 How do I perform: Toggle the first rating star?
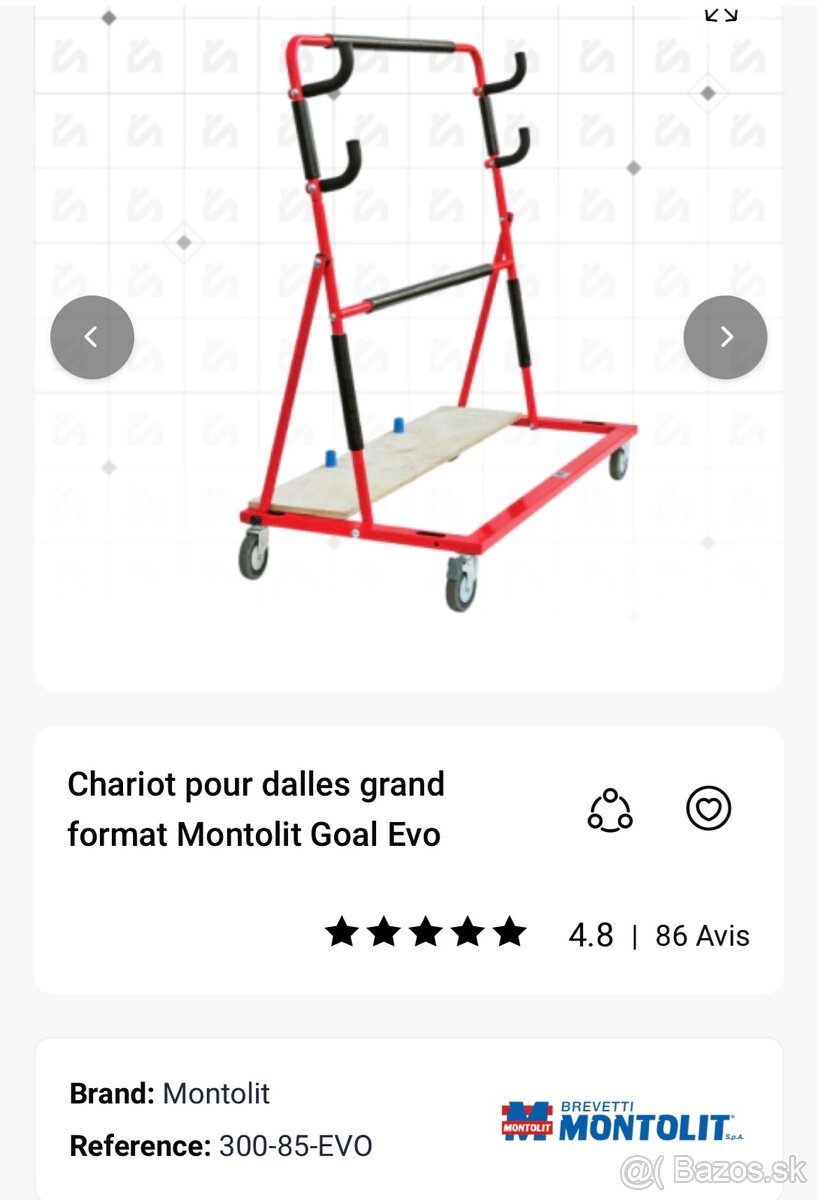coord(345,932)
